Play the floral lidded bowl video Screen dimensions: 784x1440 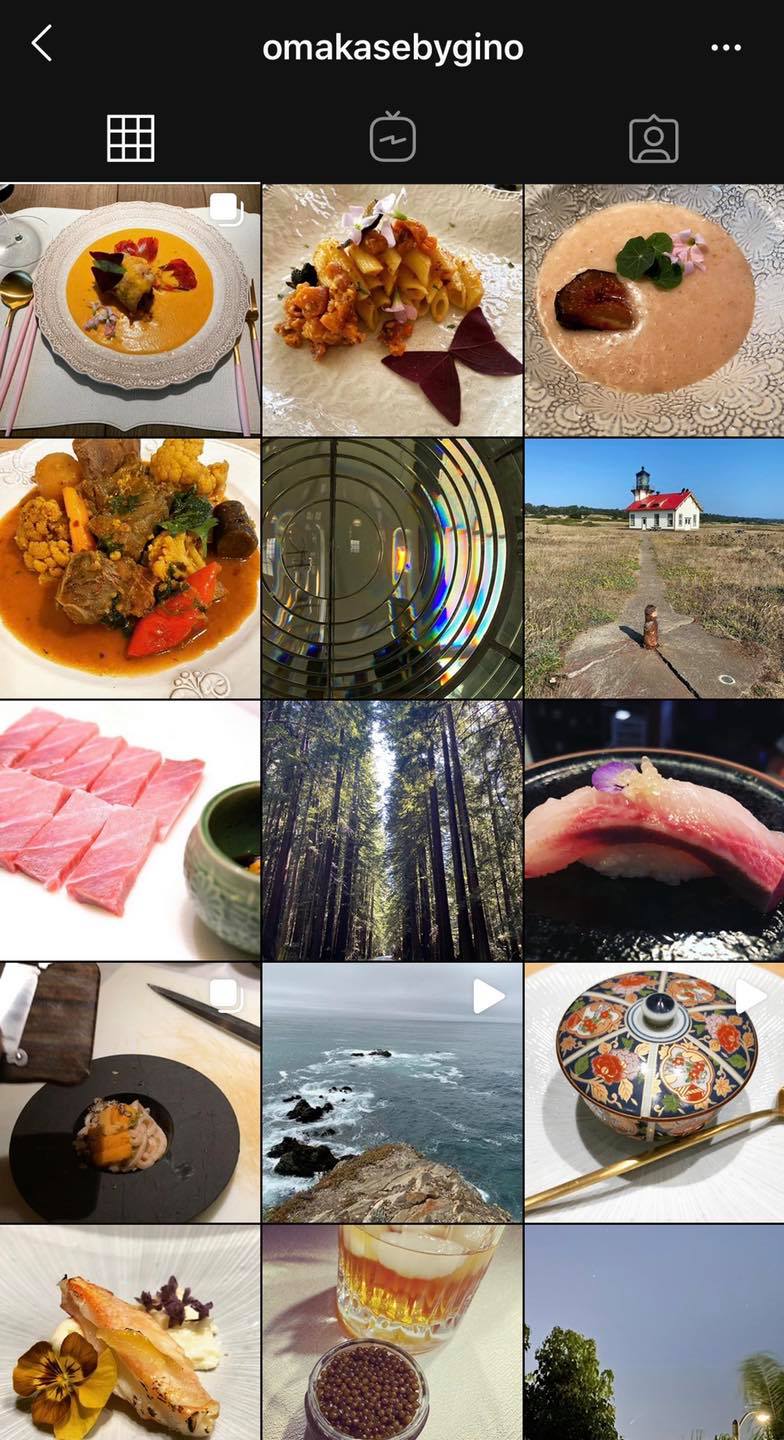pyautogui.click(x=654, y=1091)
